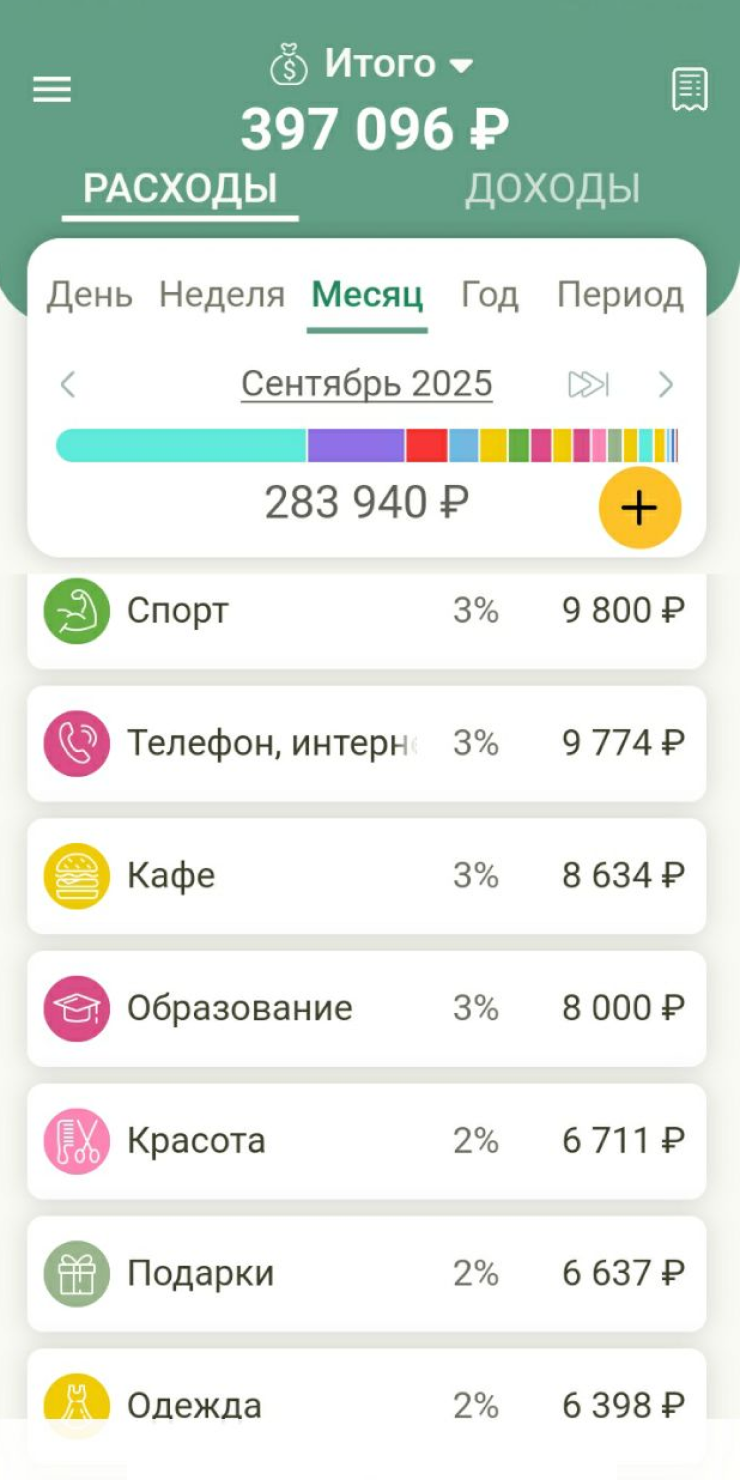The width and height of the screenshot is (740, 1480).
Task: Select the Месяц period tab
Action: [x=367, y=295]
